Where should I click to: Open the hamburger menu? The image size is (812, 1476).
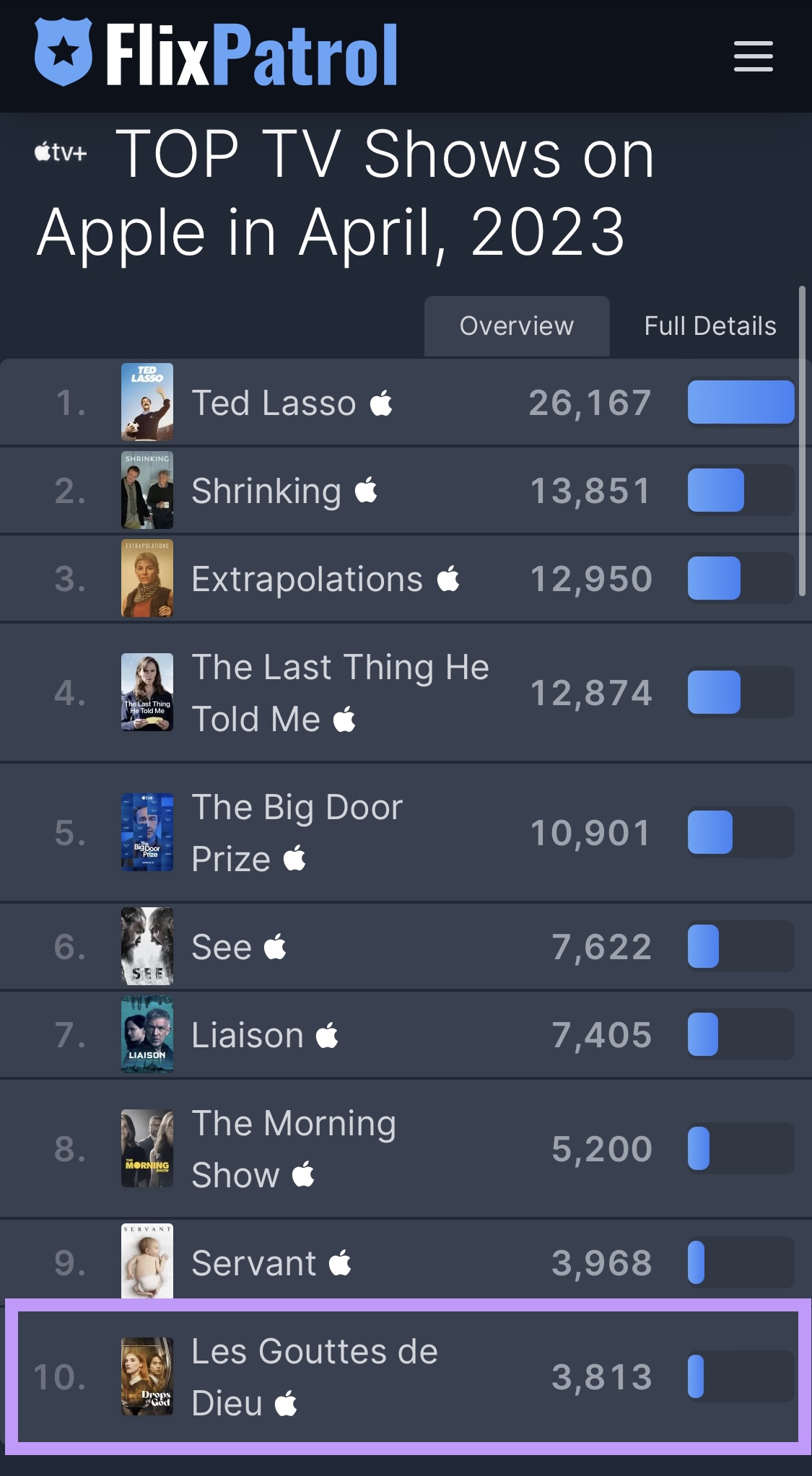click(x=753, y=56)
